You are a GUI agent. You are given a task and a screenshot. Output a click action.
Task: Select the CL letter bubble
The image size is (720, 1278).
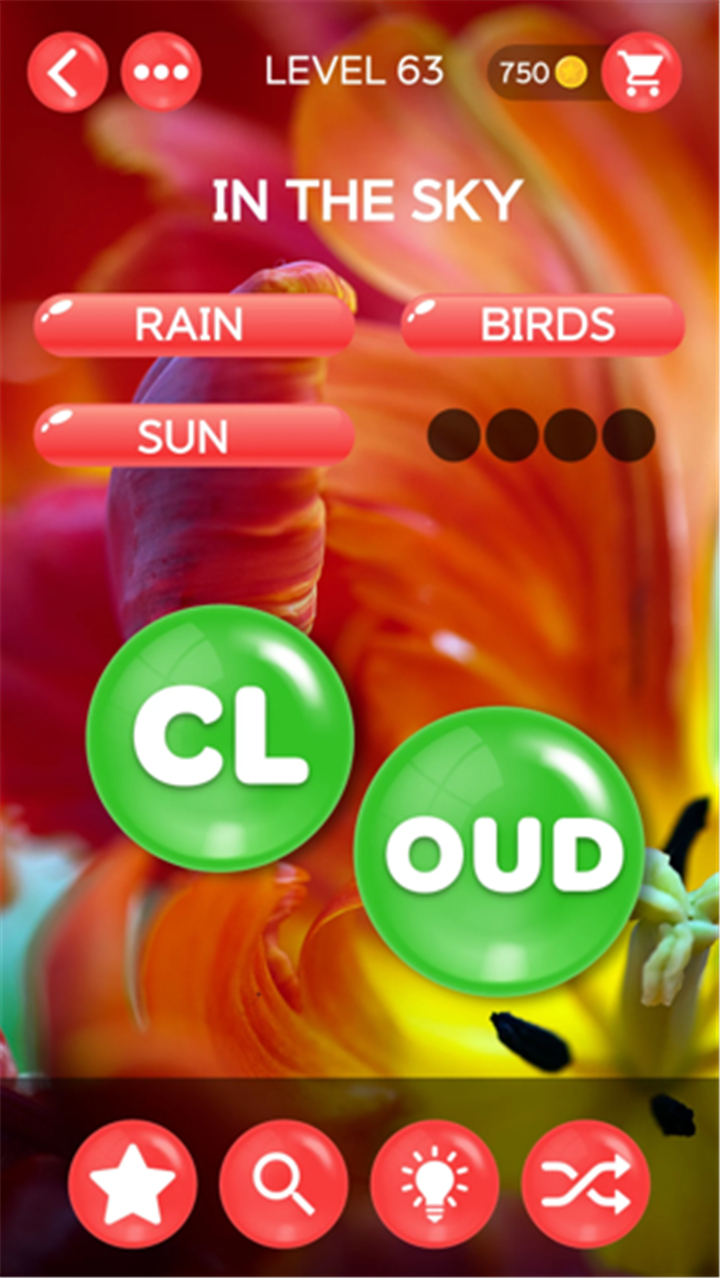[220, 738]
